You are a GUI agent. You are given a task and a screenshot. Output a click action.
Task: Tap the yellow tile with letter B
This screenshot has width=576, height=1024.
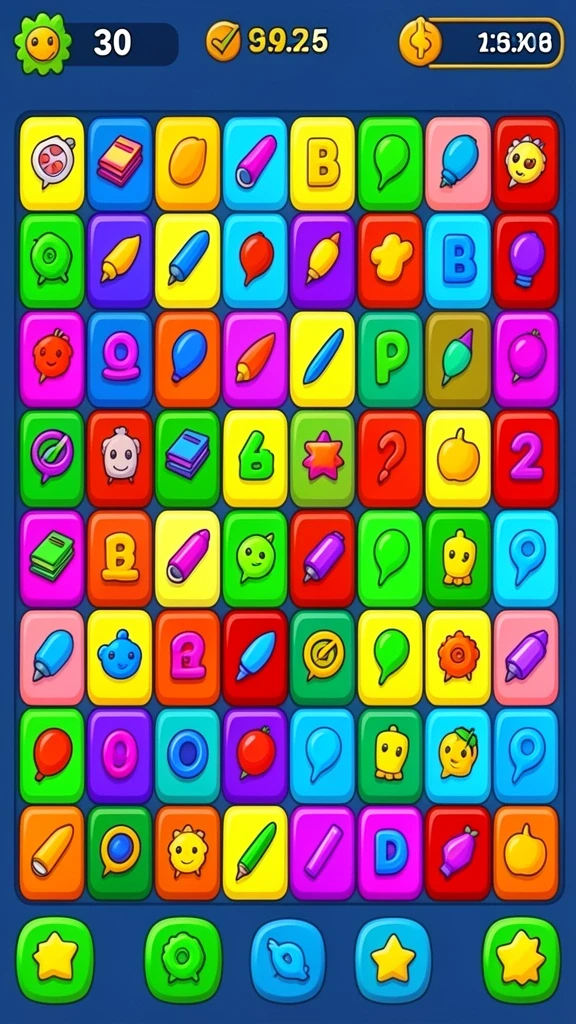pyautogui.click(x=323, y=164)
